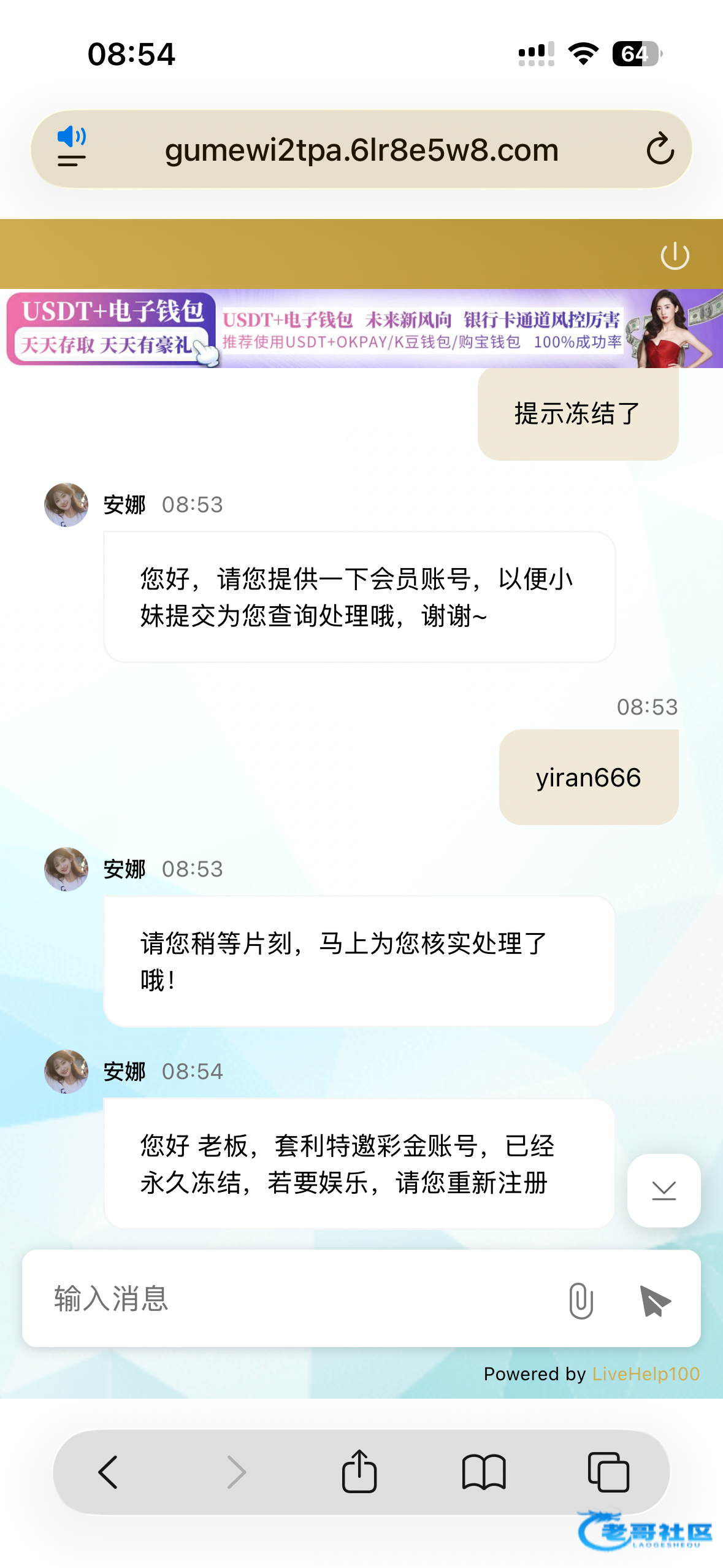Tap the page settings icon in address bar
Image resolution: width=723 pixels, height=1568 pixels.
(x=72, y=148)
